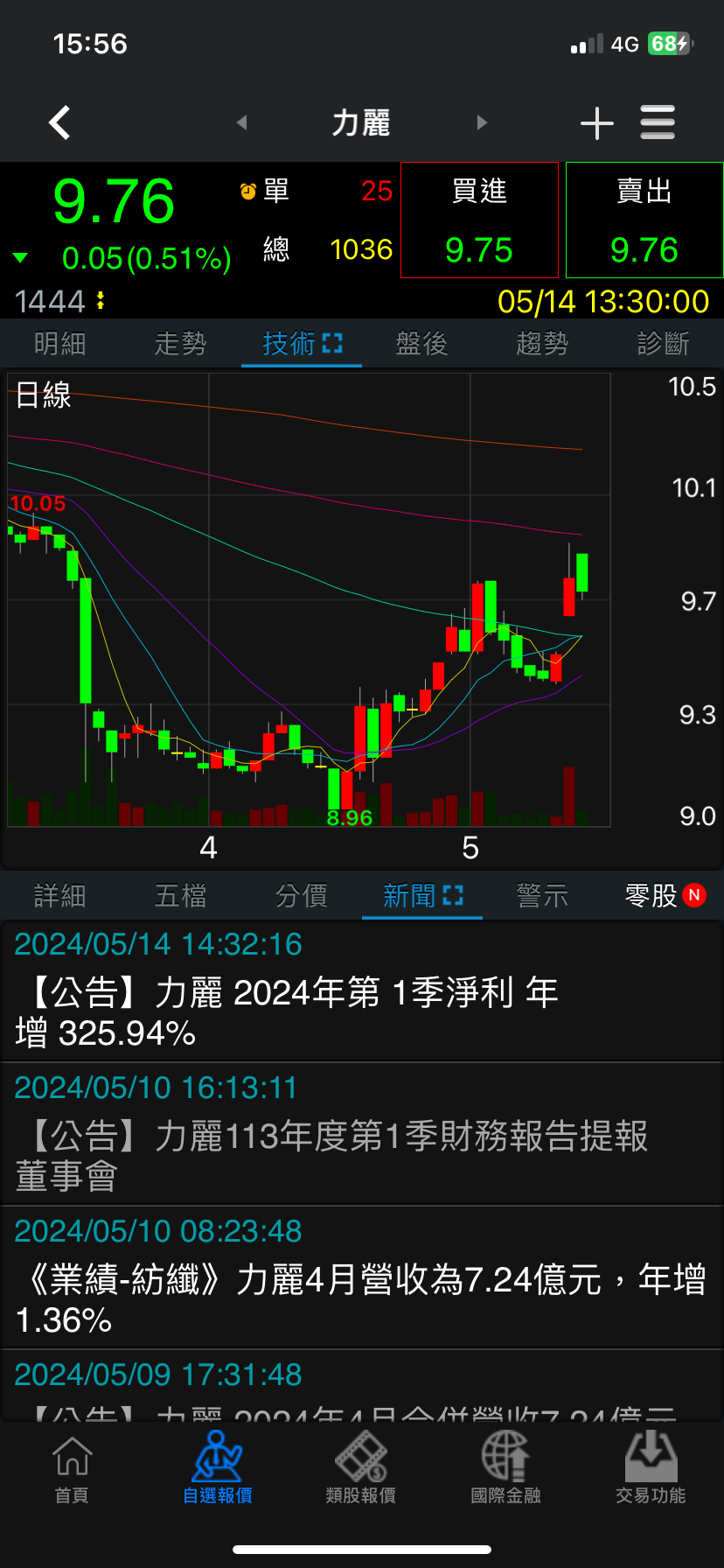This screenshot has width=724, height=1568.
Task: Open 國際金融 in bottom navigation
Action: point(505,1470)
